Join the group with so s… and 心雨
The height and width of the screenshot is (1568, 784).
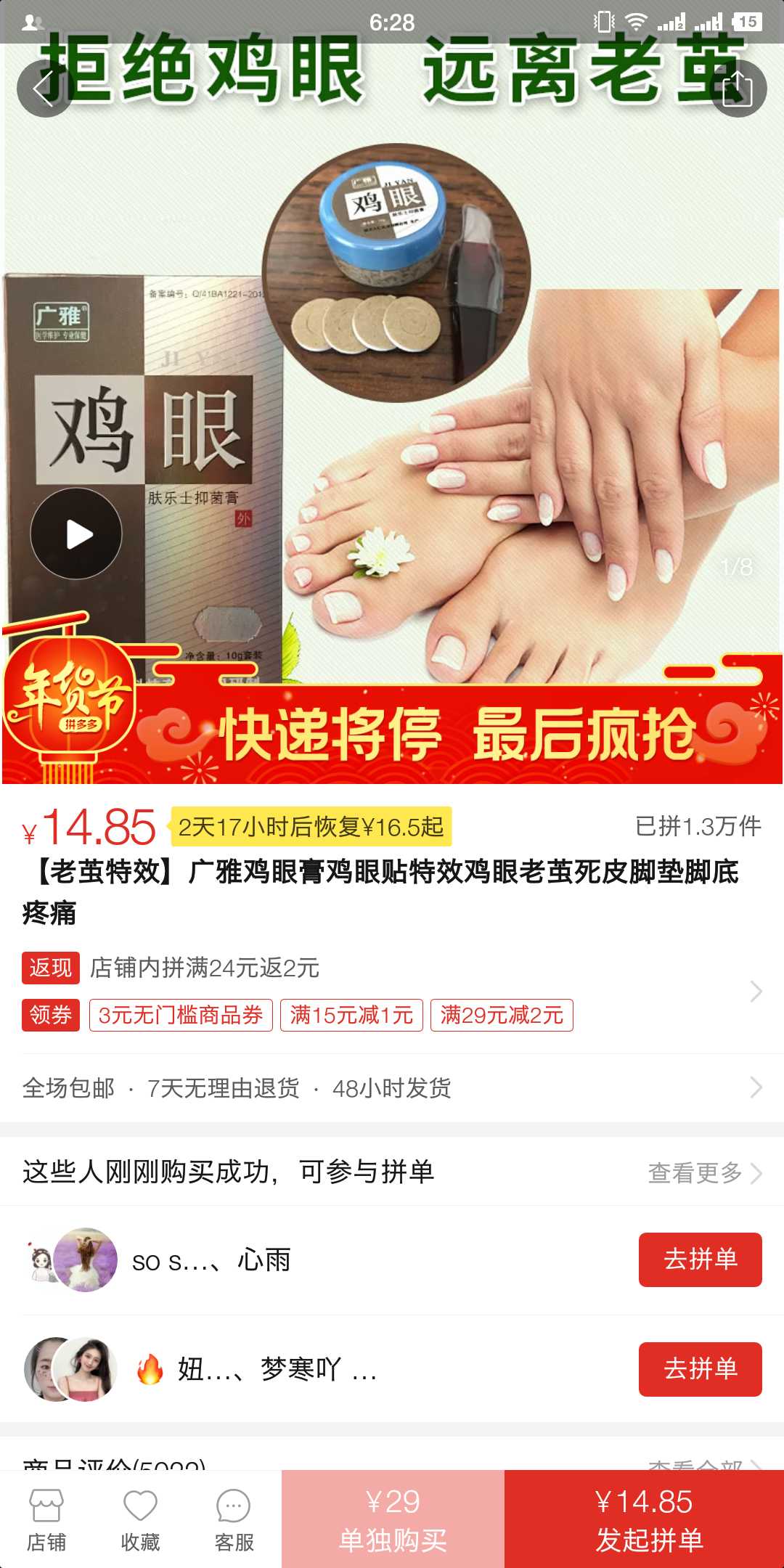pyautogui.click(x=700, y=1259)
